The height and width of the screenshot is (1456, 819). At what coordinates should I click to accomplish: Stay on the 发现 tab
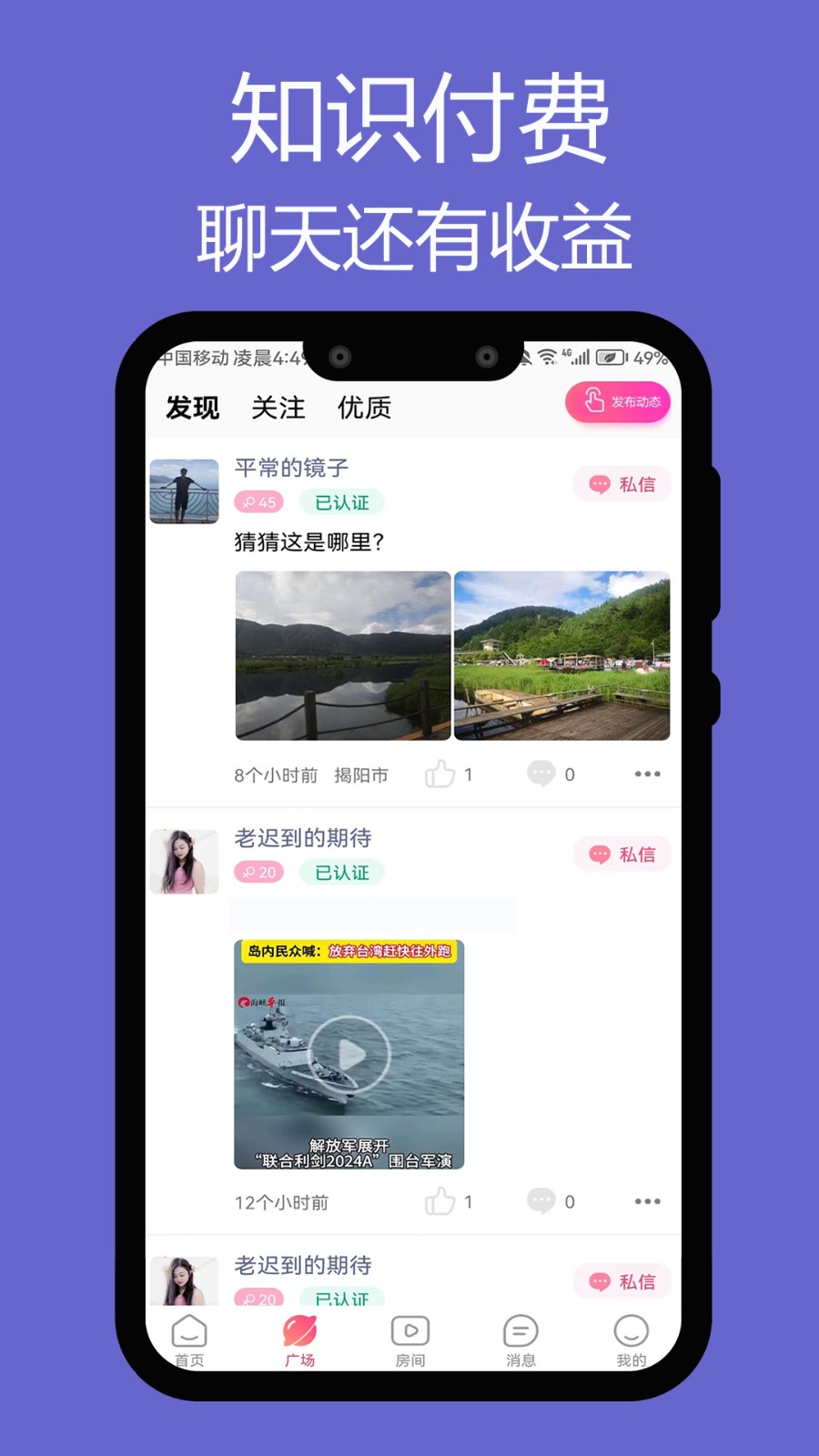pos(191,407)
